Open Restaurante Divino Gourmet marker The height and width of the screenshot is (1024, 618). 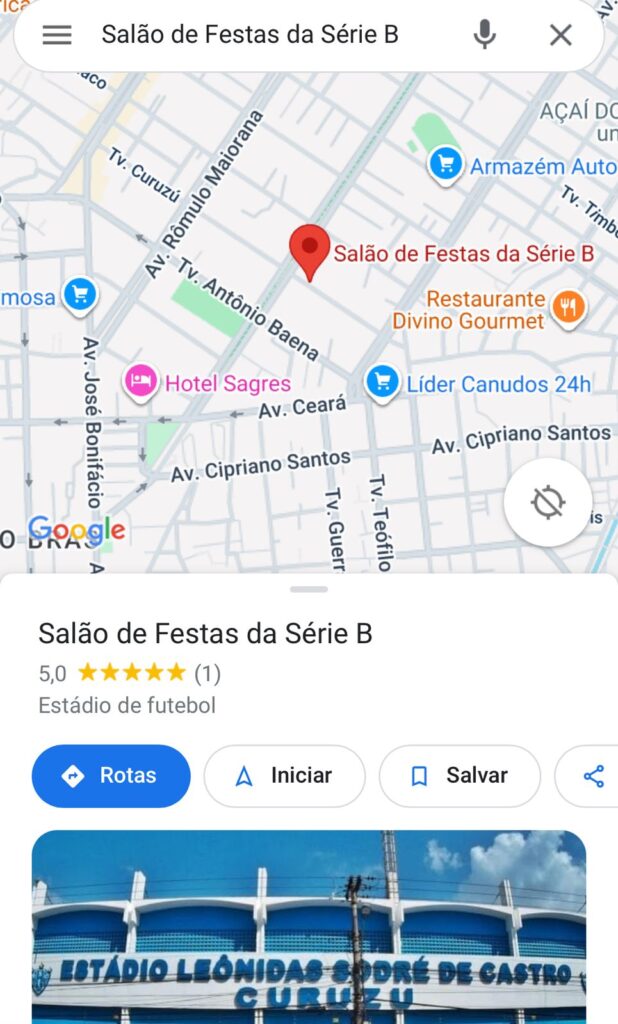coord(569,307)
